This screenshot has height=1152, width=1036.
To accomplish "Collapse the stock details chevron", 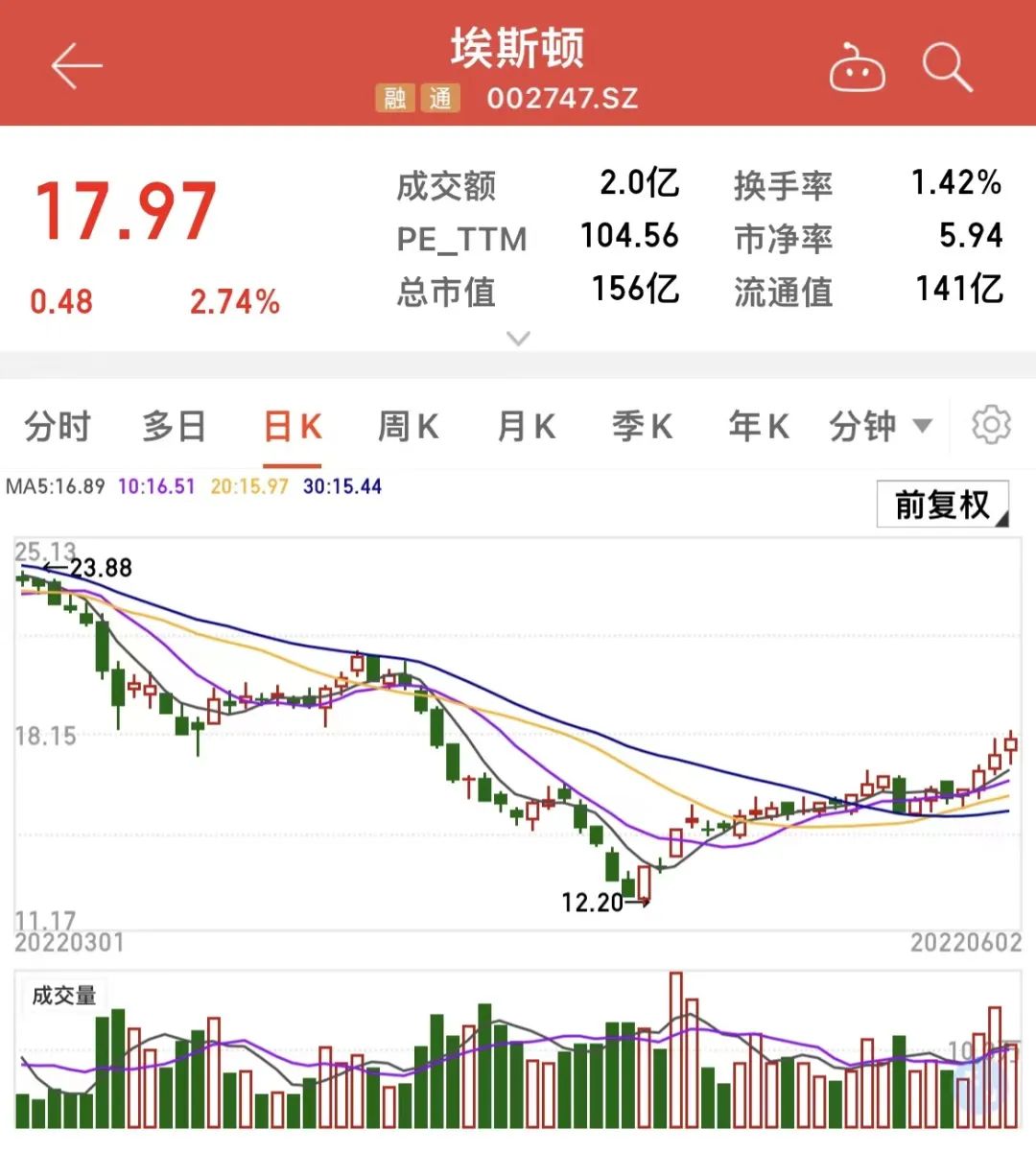I will click(x=518, y=340).
